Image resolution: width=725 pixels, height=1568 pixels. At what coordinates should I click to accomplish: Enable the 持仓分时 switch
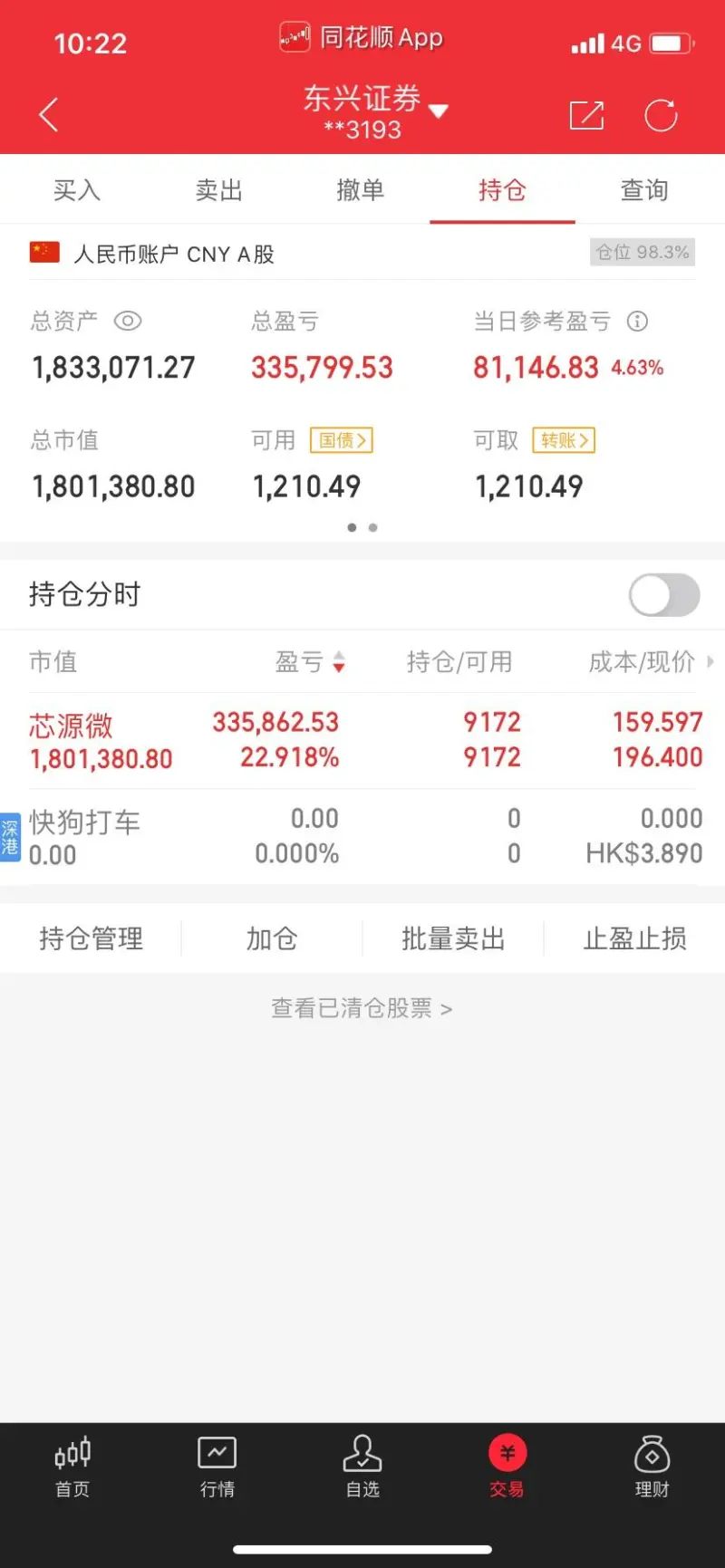click(664, 595)
